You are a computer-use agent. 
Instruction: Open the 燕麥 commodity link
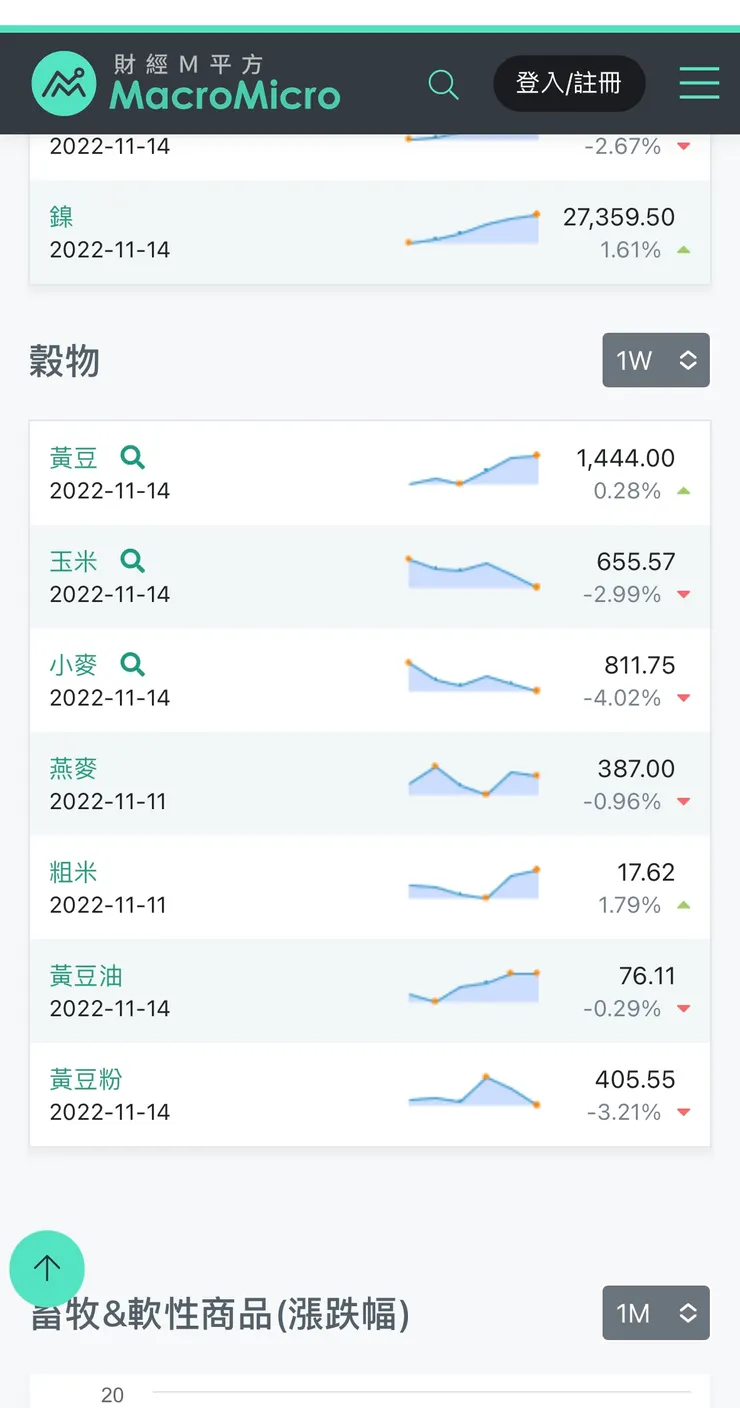(72, 768)
